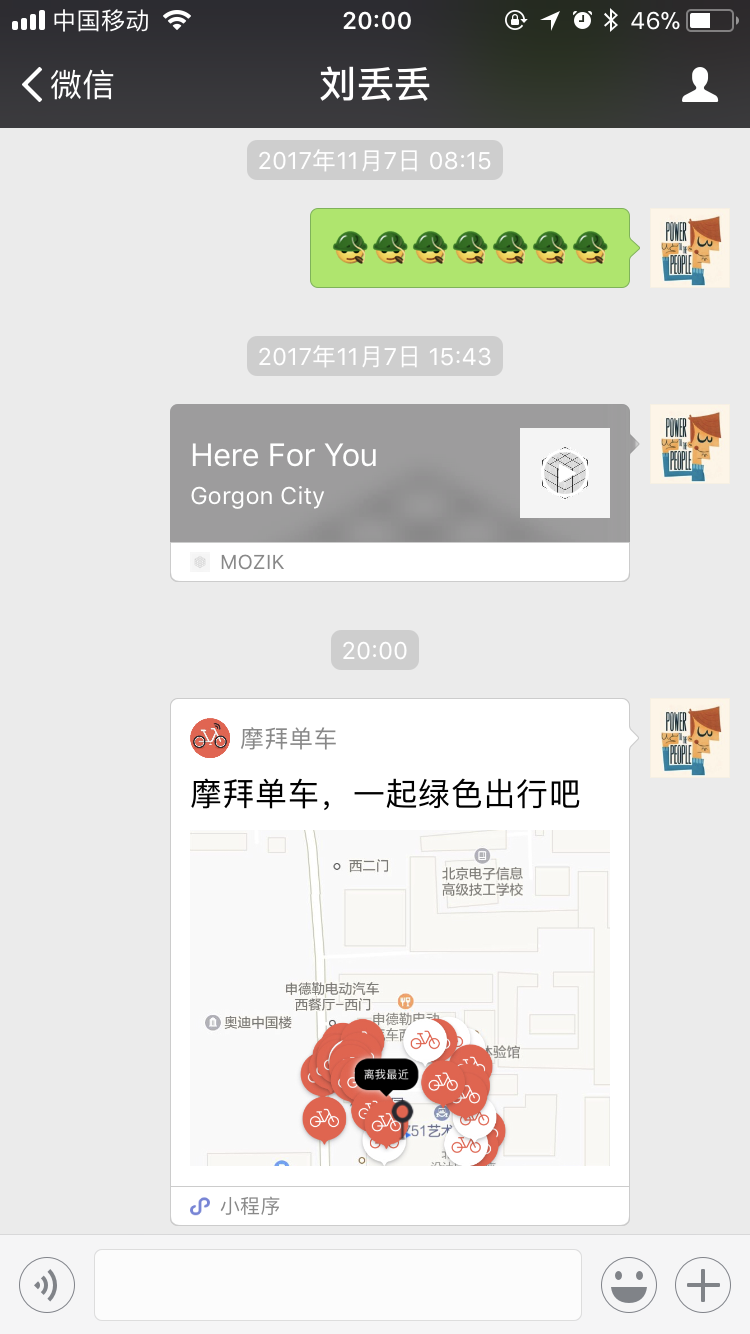Open the plus attachments menu
The image size is (750, 1334).
pyautogui.click(x=703, y=1284)
